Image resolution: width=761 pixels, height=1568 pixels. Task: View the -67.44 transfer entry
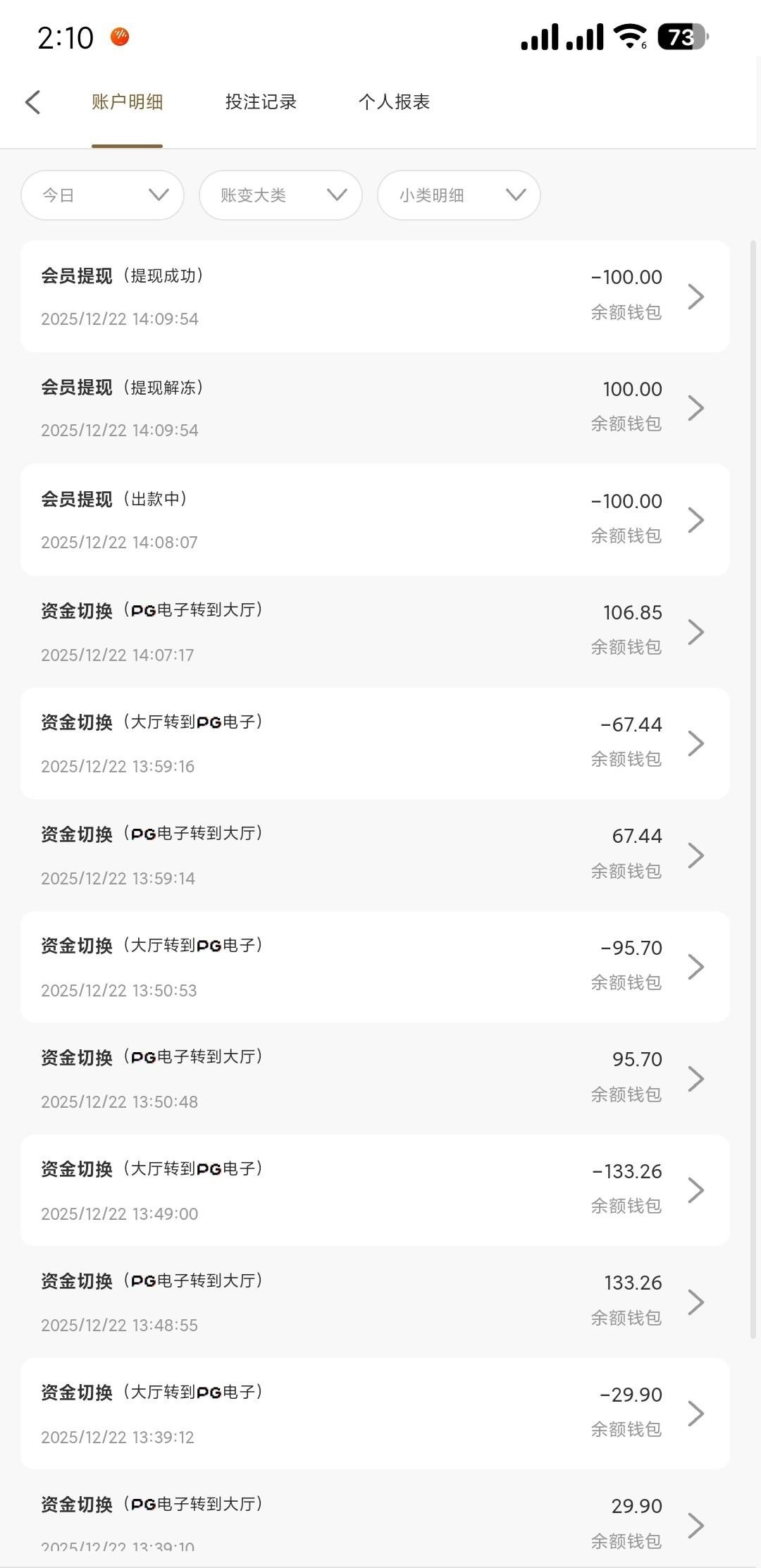click(375, 743)
